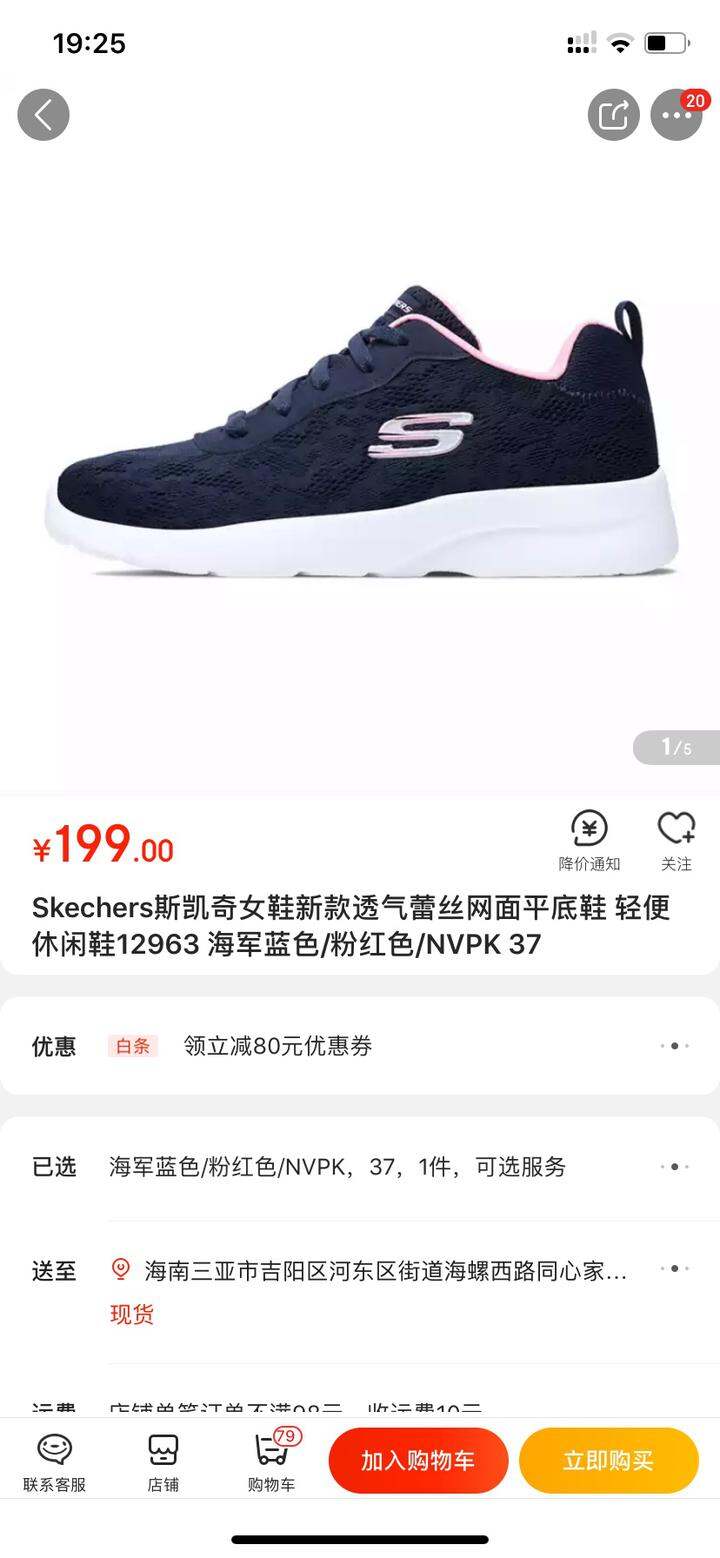
Task: Open the three-dot more menu
Action: (677, 115)
